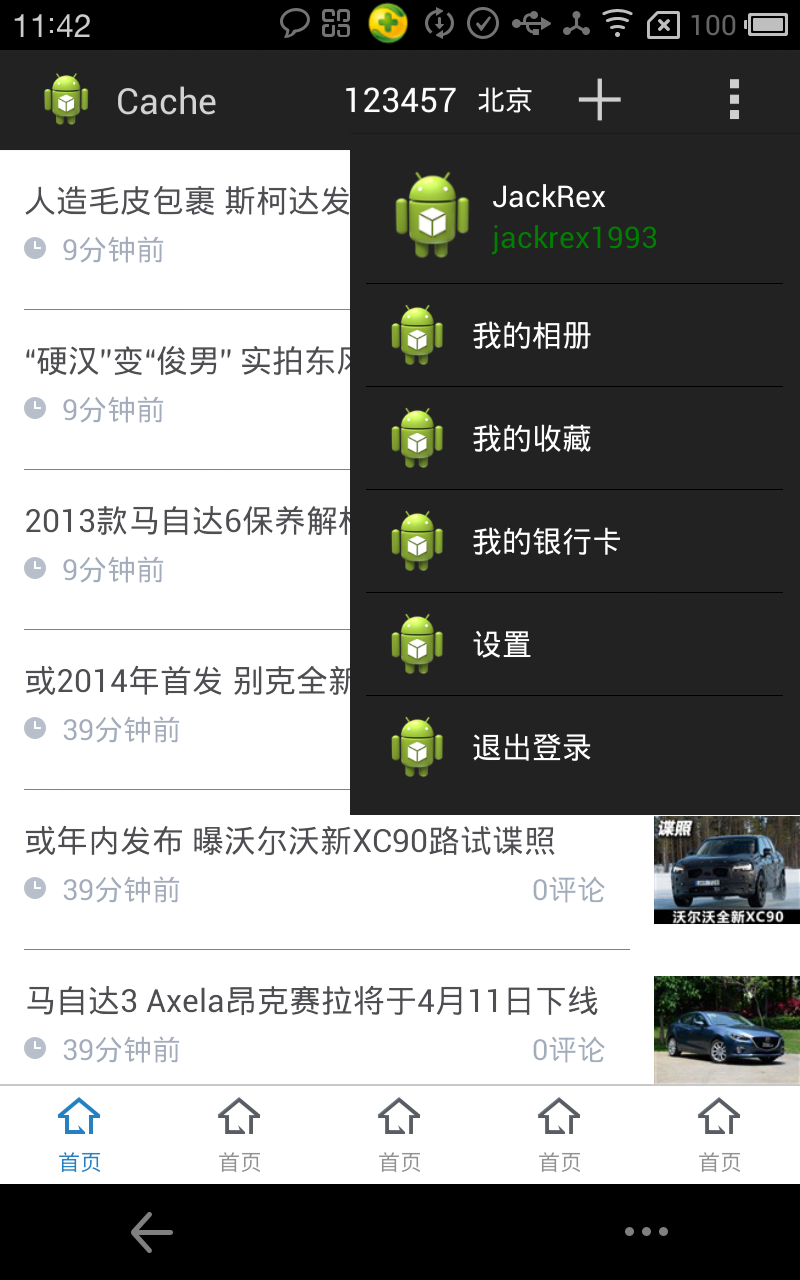800x1280 pixels.
Task: View the 沃尔沃全新XC90 spy photo thumbnail
Action: tap(726, 870)
